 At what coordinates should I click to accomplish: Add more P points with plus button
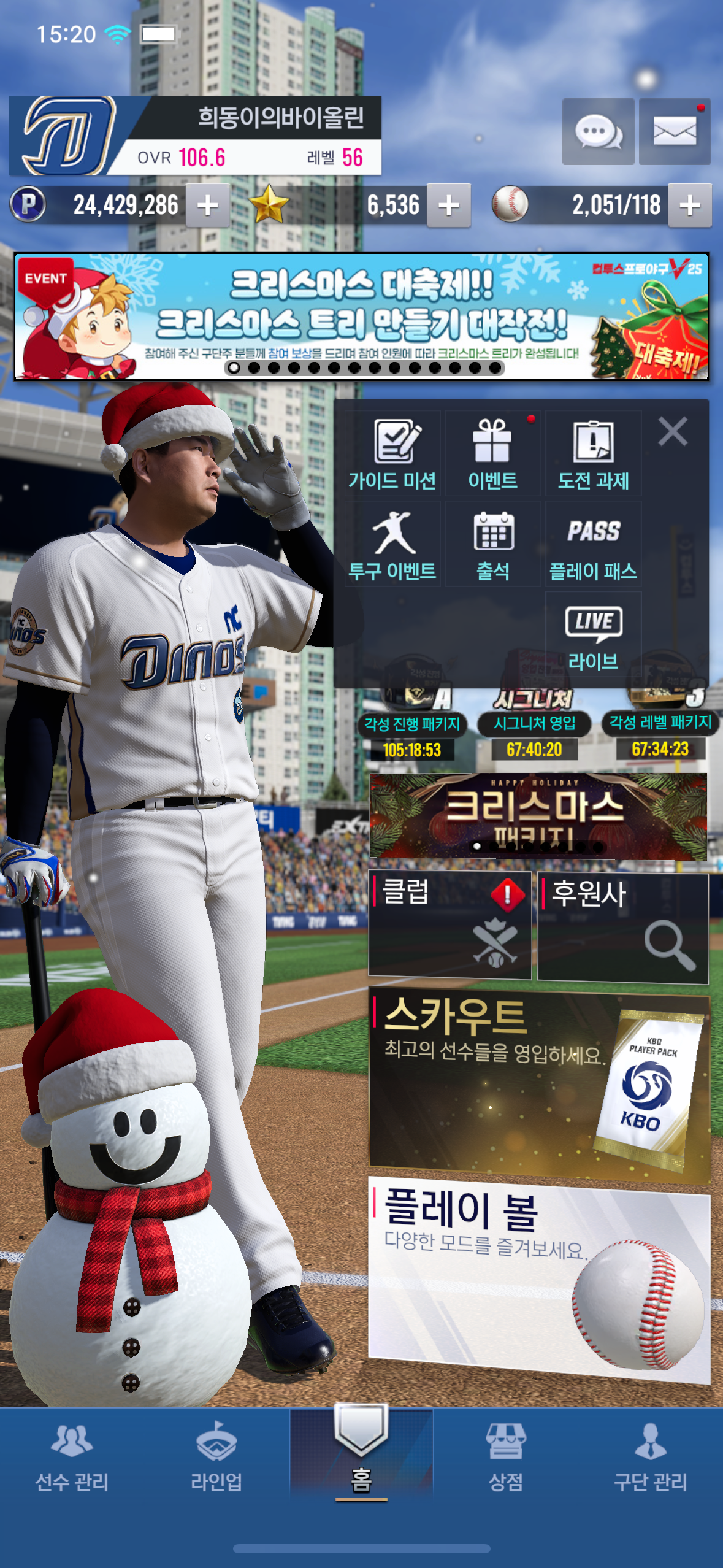point(208,206)
